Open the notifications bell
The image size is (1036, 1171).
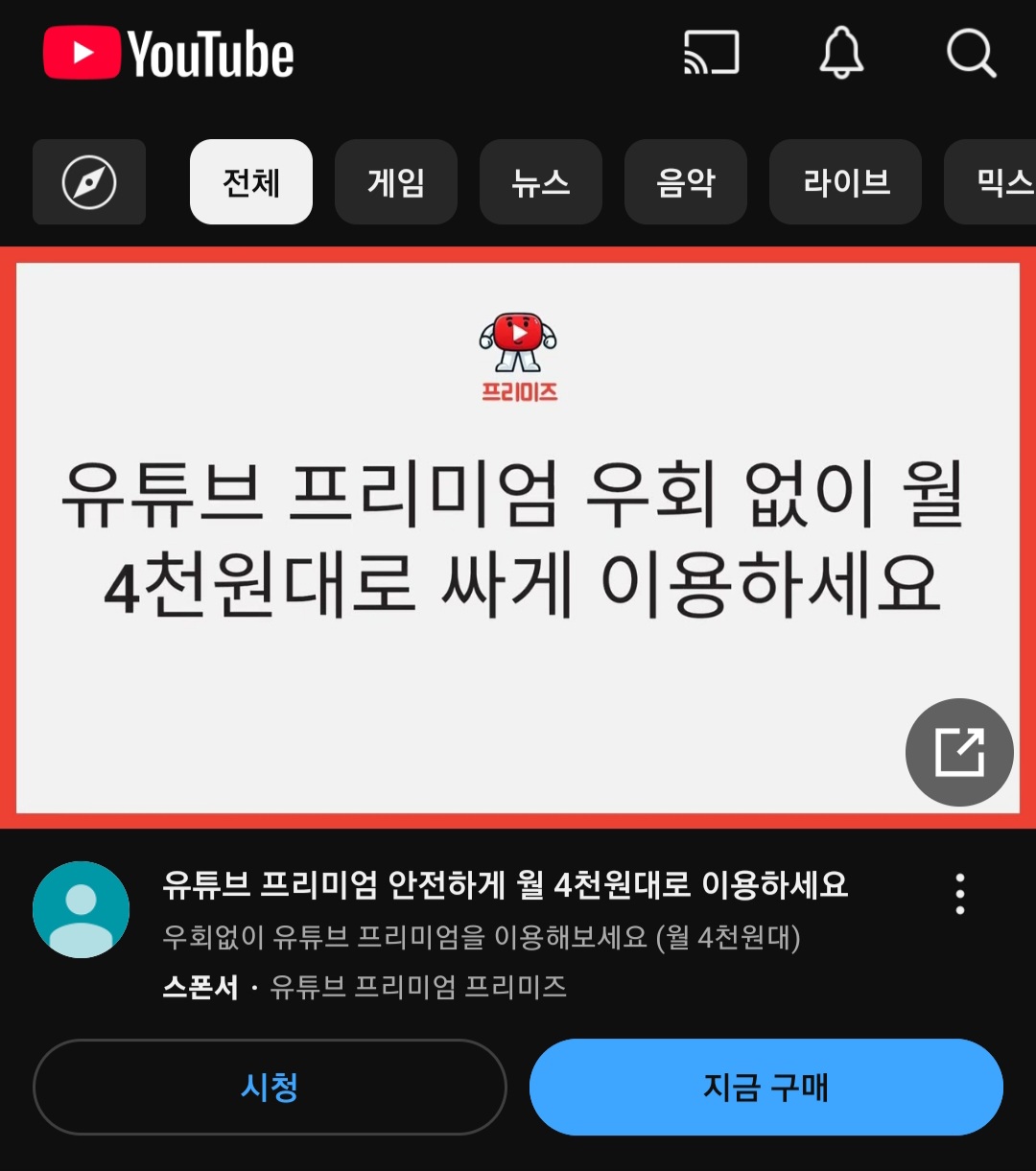(841, 53)
